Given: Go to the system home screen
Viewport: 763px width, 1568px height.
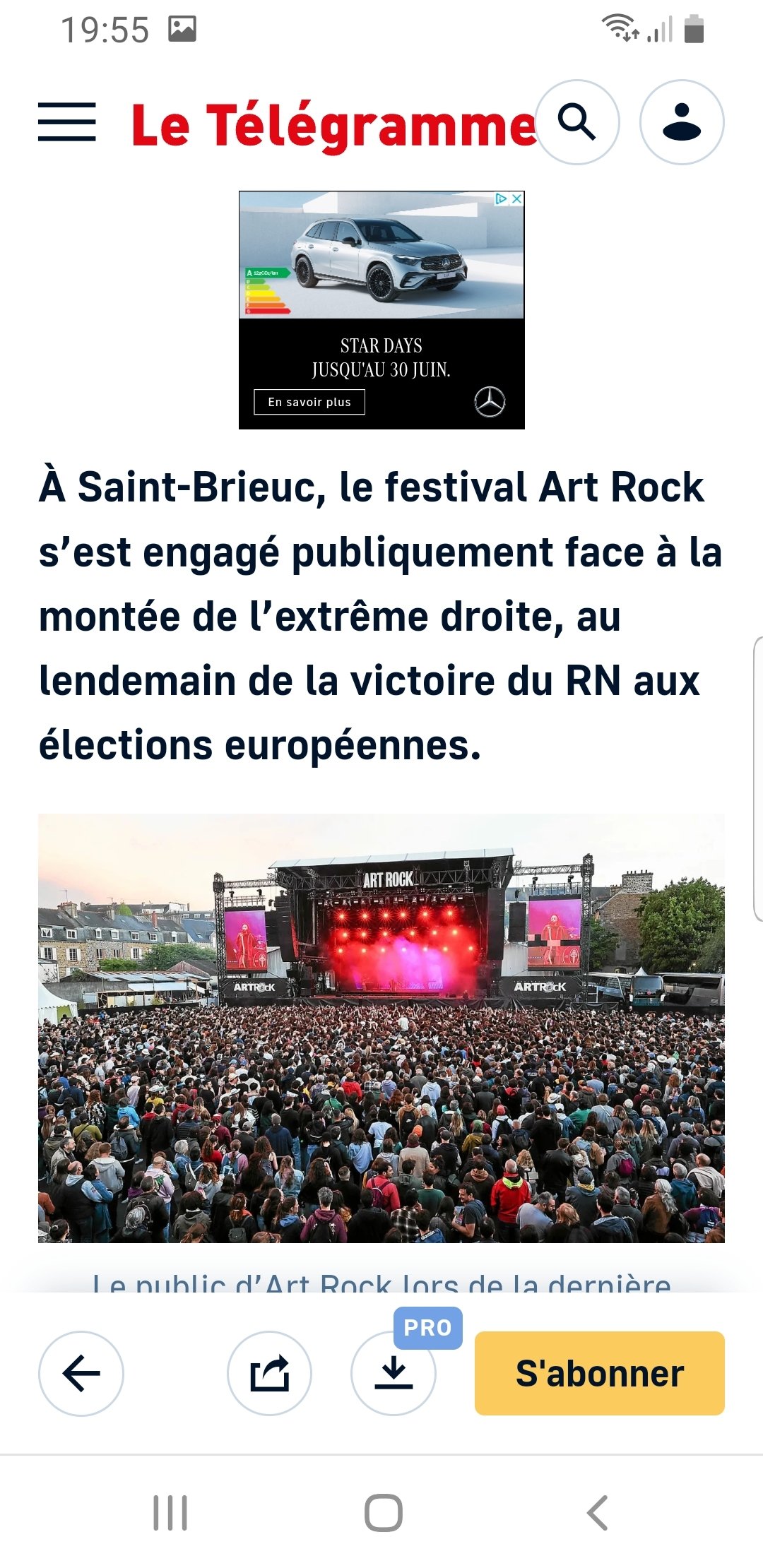Looking at the screenshot, I should [383, 1513].
